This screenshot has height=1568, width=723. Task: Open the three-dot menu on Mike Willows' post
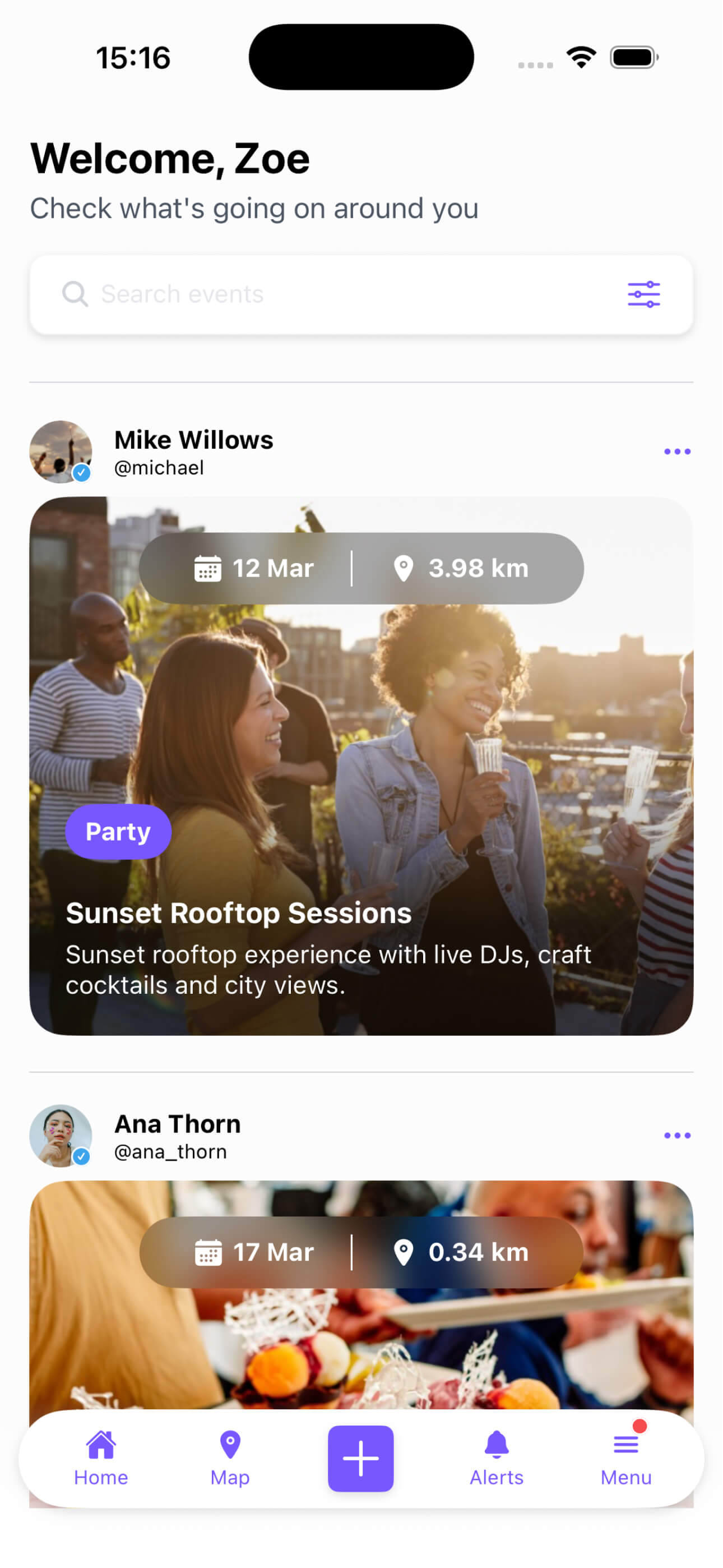[x=676, y=451]
